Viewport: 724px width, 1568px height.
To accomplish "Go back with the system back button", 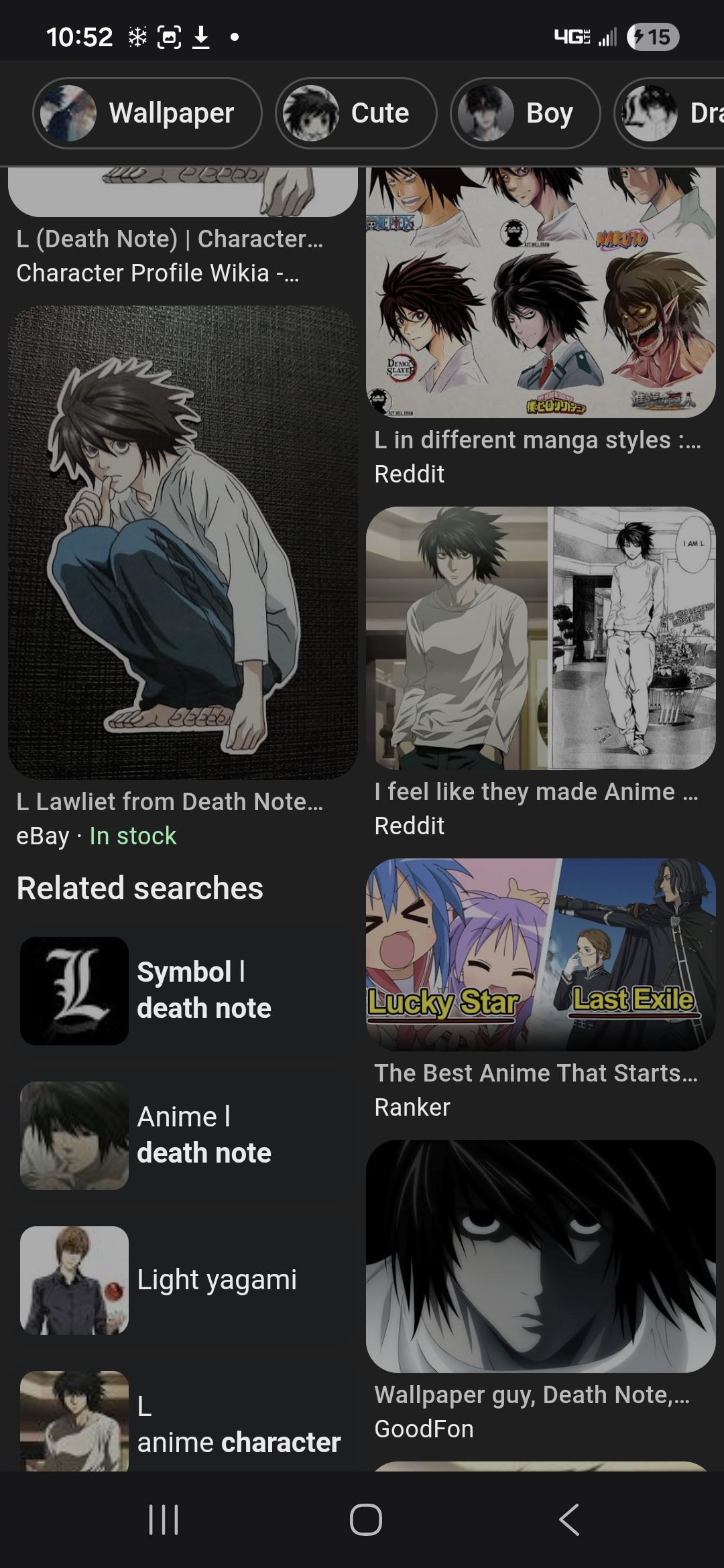I will coord(568,1519).
